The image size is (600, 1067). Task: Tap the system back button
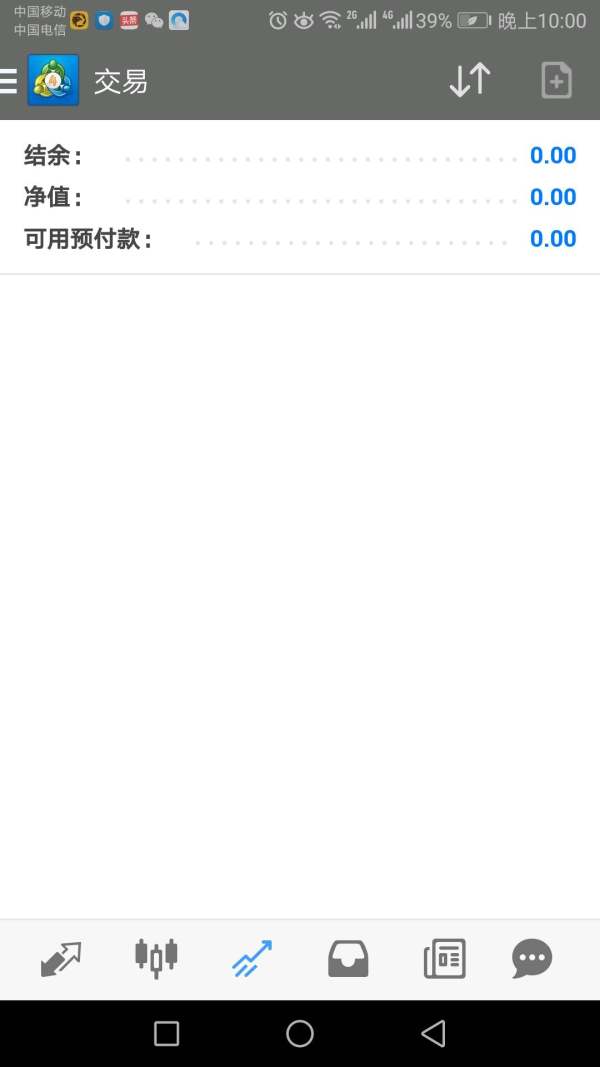[x=433, y=1033]
